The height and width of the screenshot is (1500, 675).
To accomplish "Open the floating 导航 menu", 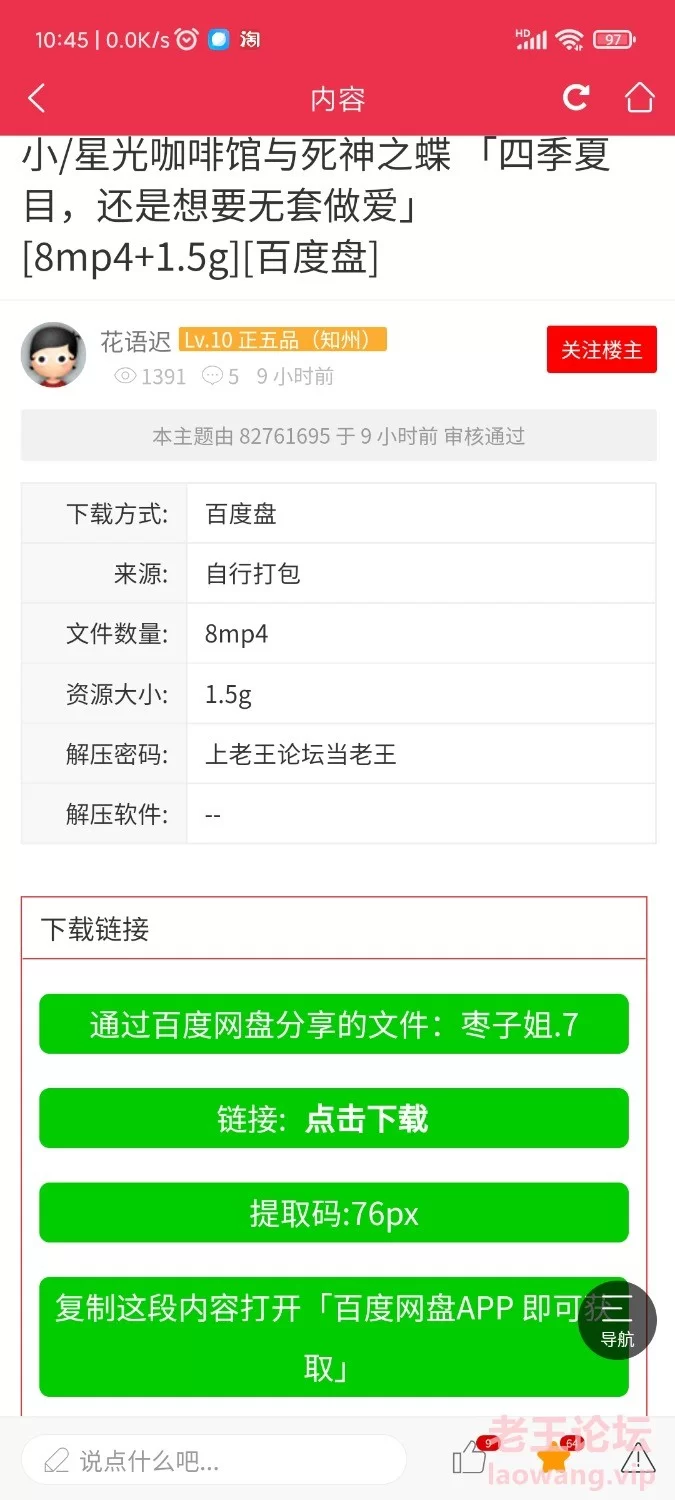I will pyautogui.click(x=617, y=1320).
